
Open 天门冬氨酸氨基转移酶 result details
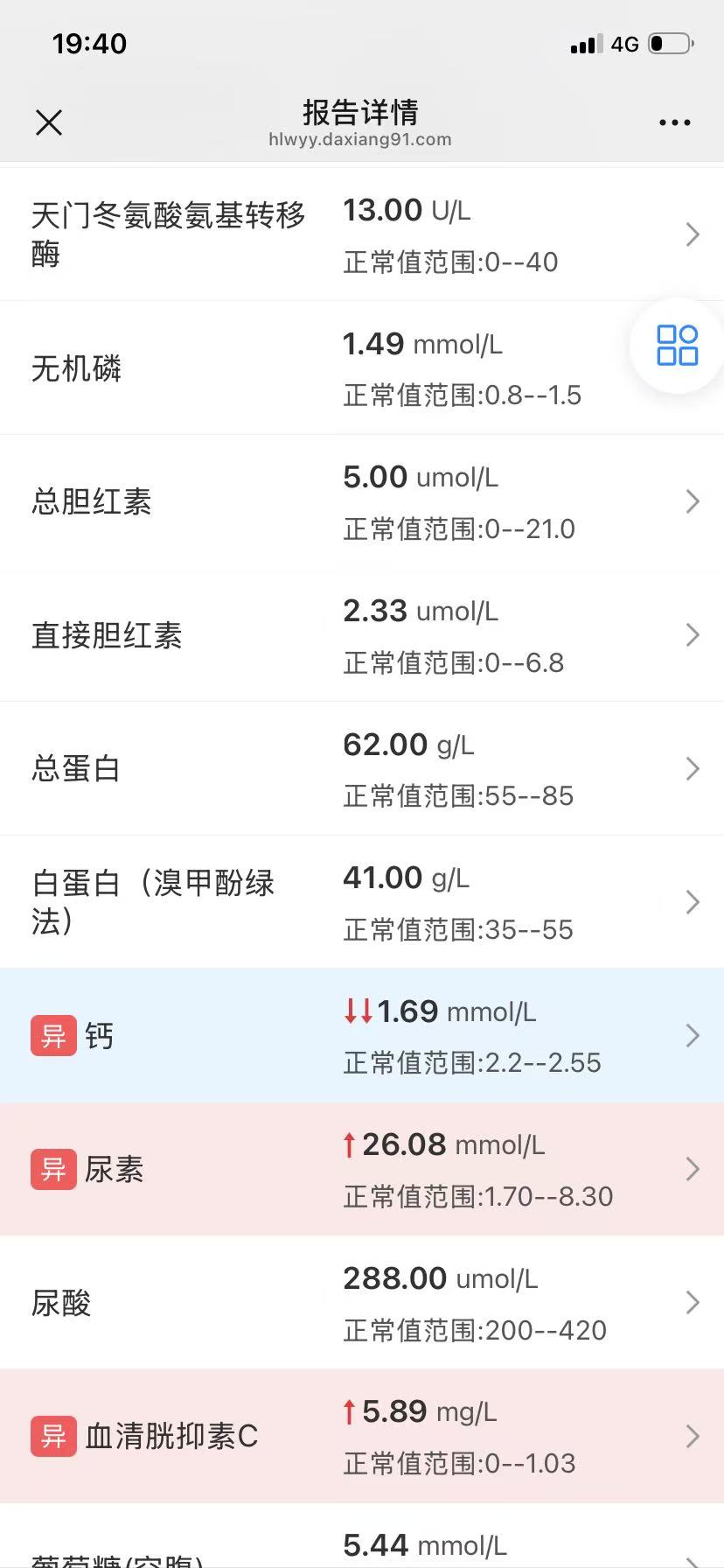(362, 234)
